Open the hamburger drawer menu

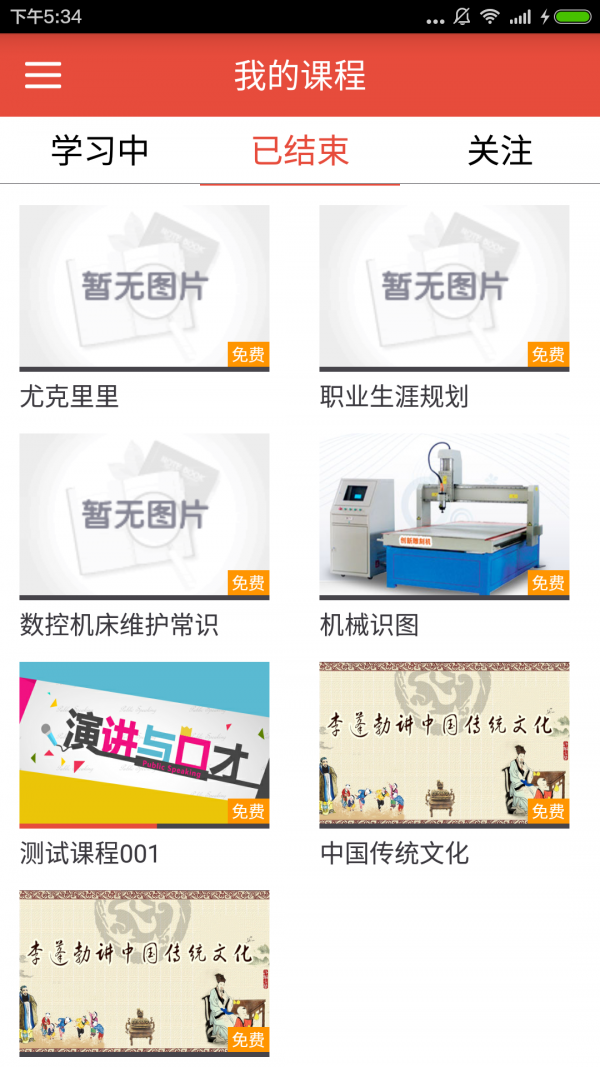[x=43, y=75]
